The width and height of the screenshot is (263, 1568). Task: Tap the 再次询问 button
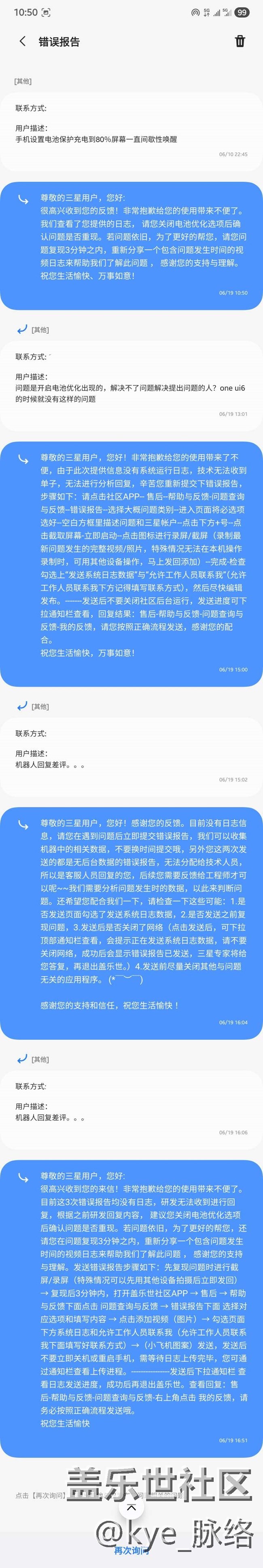click(131, 1550)
